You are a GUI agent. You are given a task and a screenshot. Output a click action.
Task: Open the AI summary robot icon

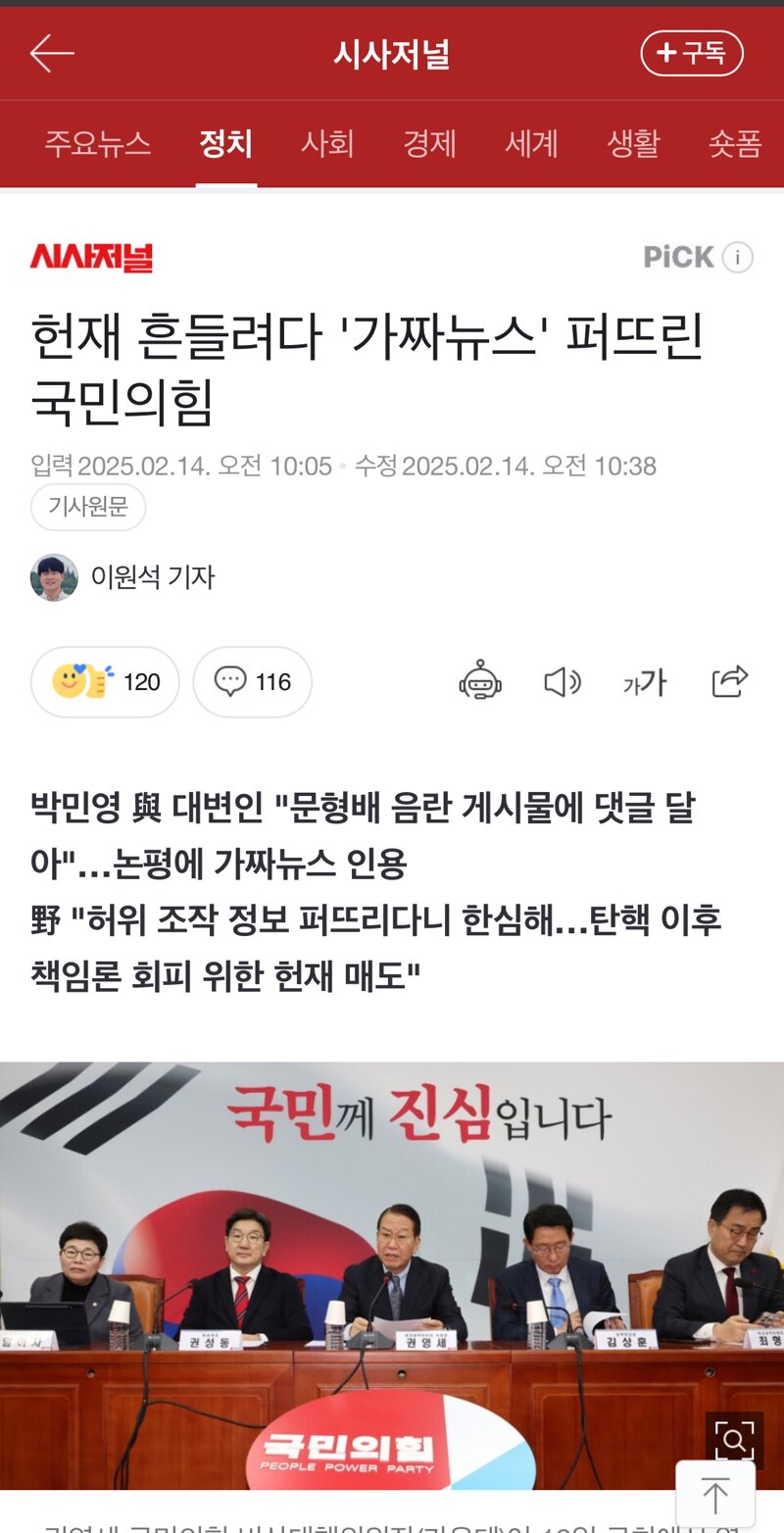coord(480,681)
